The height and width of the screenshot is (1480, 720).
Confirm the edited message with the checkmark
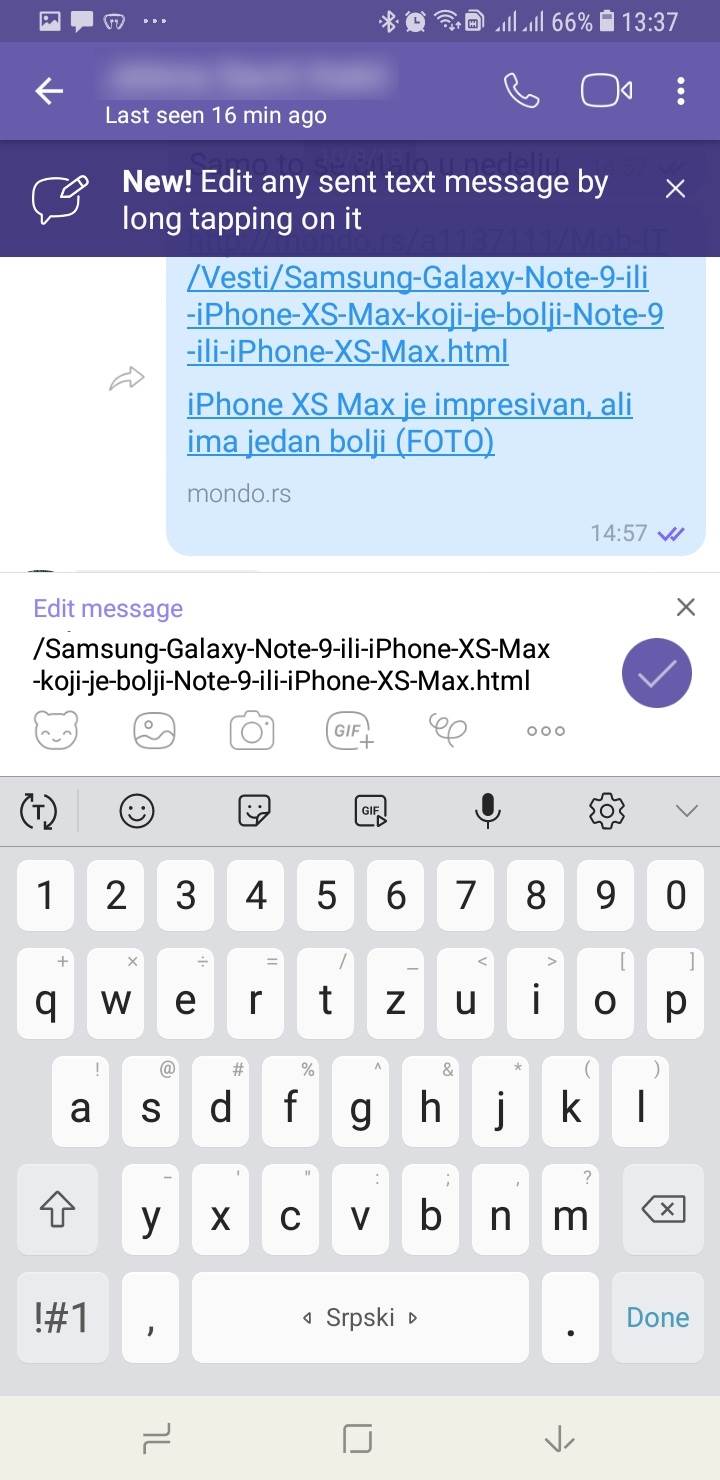(657, 673)
